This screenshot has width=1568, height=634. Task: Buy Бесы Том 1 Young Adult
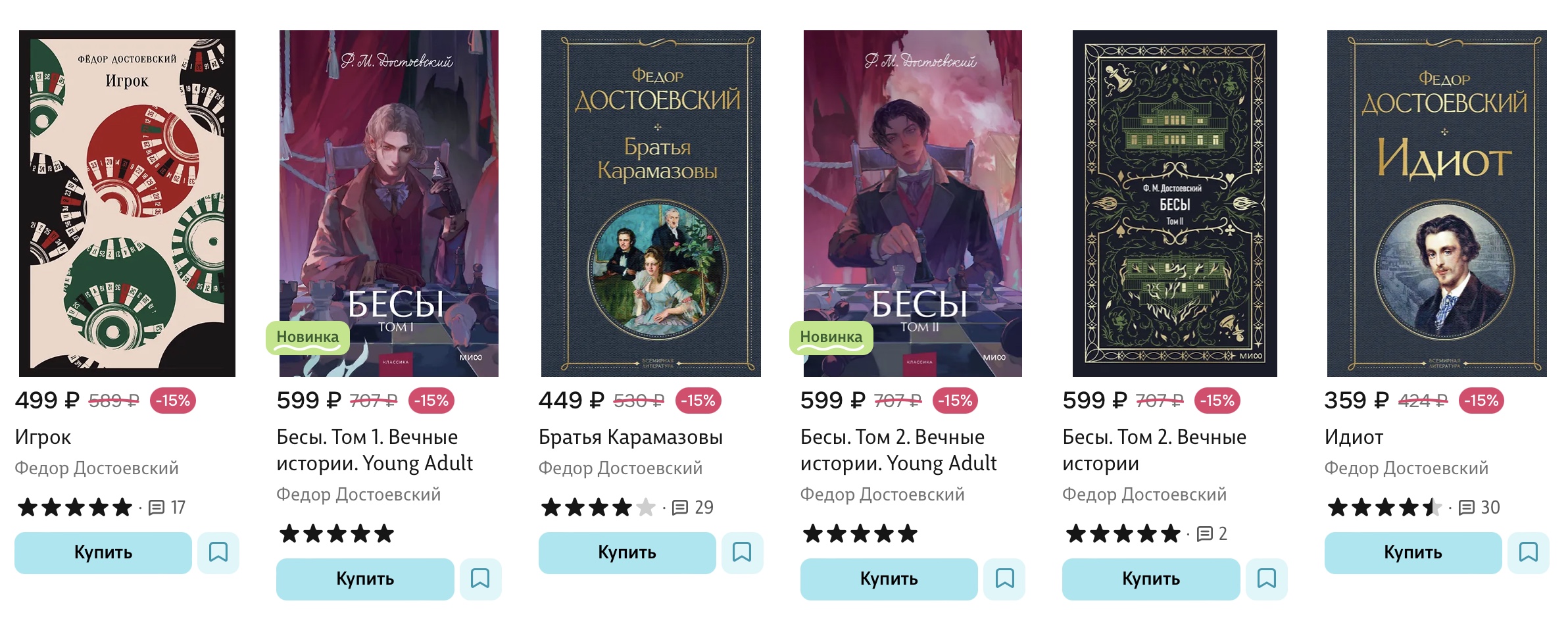[365, 579]
